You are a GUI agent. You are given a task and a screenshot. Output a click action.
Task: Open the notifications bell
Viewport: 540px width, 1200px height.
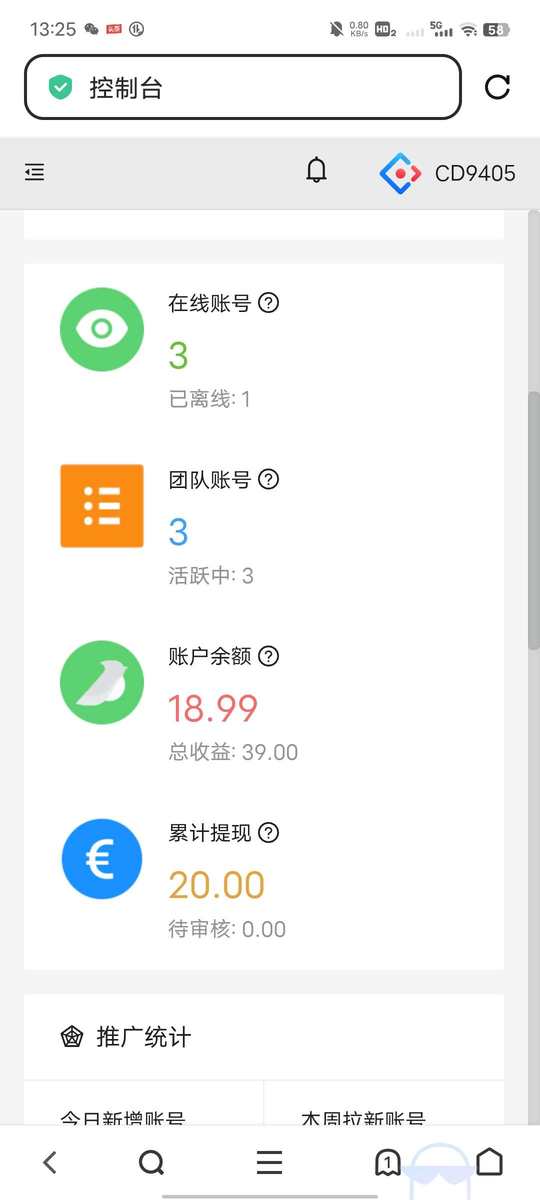(316, 171)
